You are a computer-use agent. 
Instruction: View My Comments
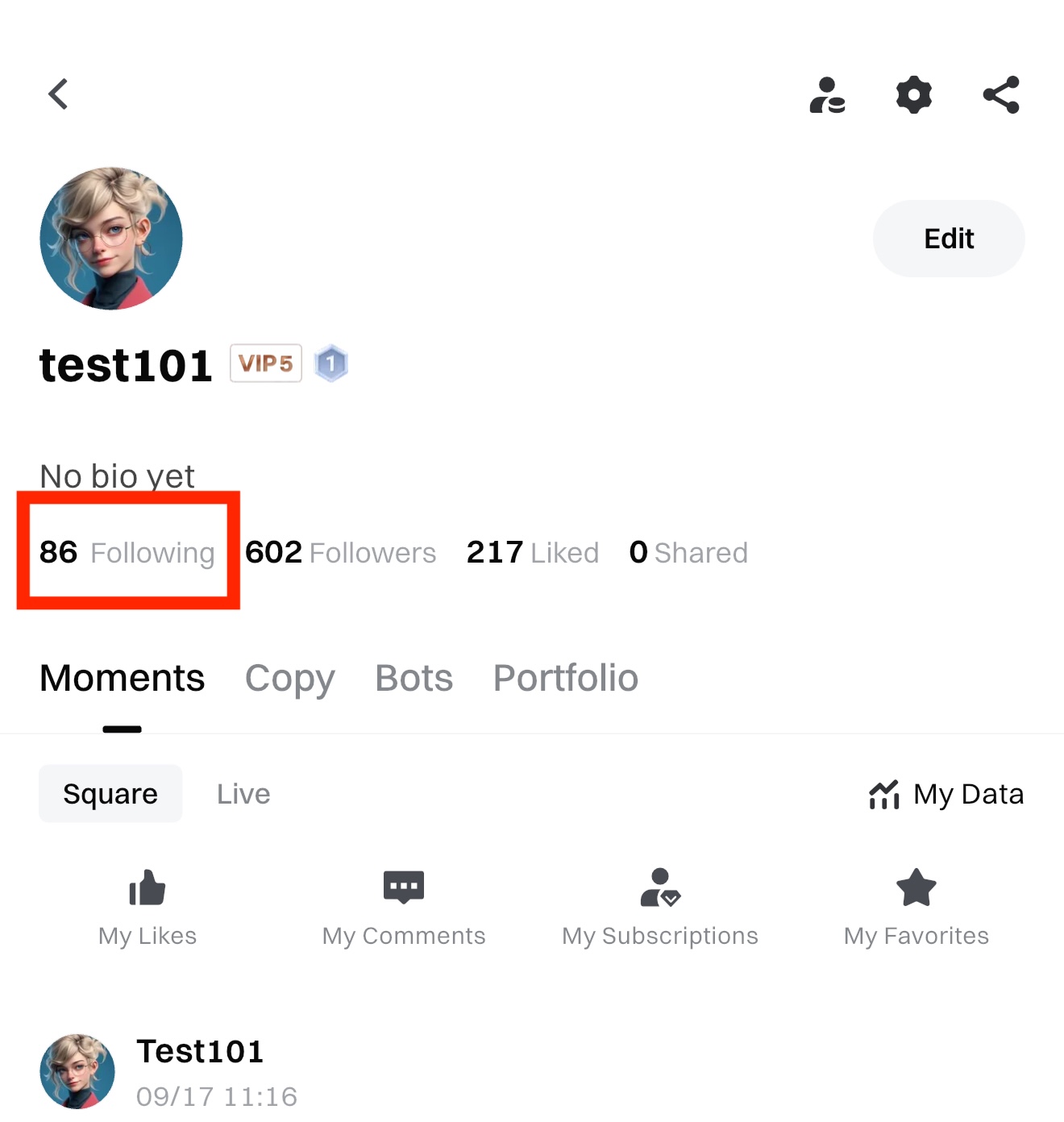pos(404,907)
